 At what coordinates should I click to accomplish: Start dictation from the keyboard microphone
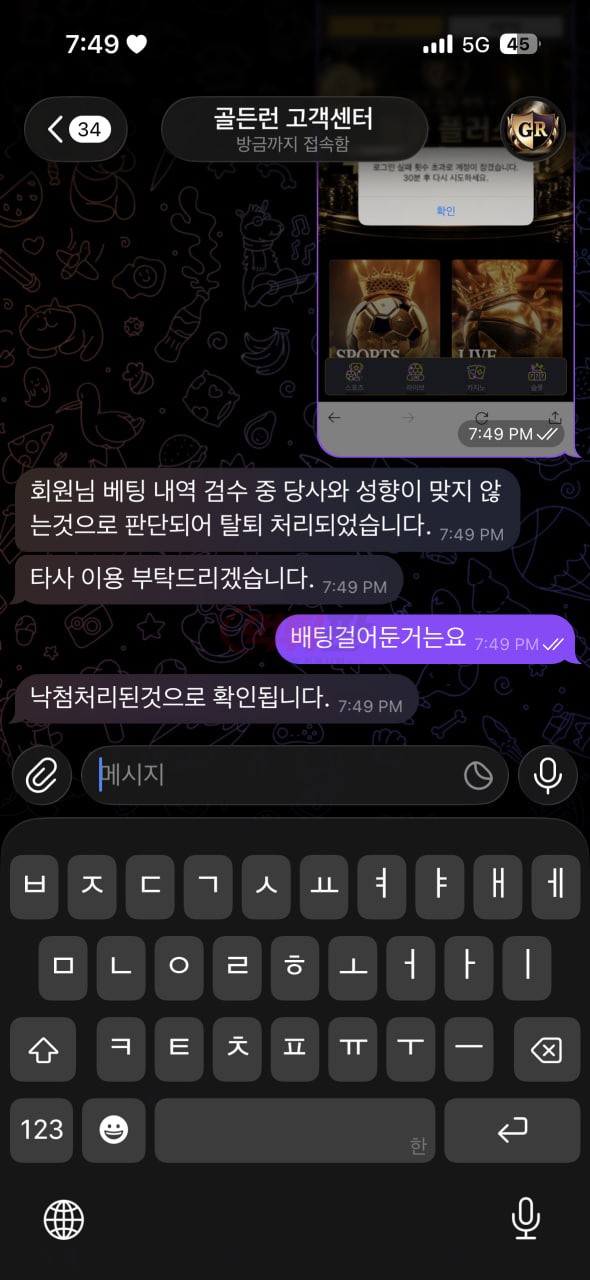526,1219
